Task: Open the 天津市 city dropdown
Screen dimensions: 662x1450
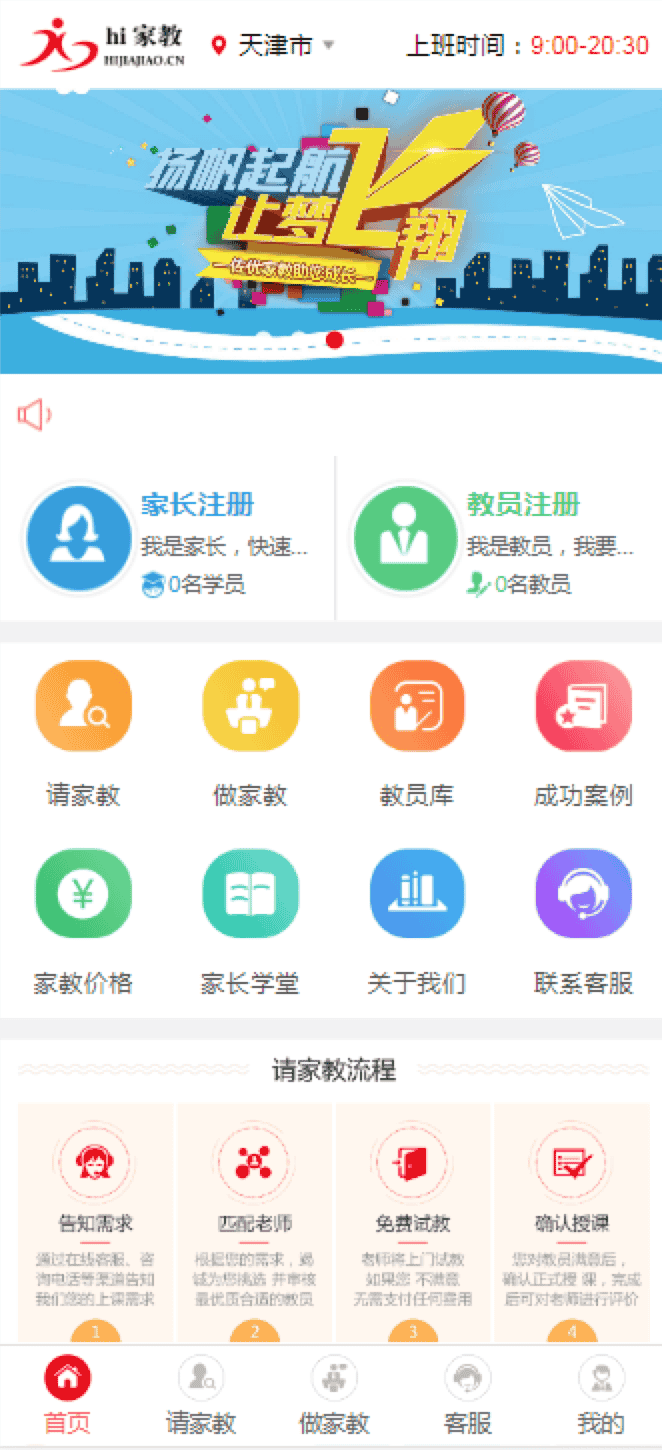Action: pyautogui.click(x=274, y=45)
